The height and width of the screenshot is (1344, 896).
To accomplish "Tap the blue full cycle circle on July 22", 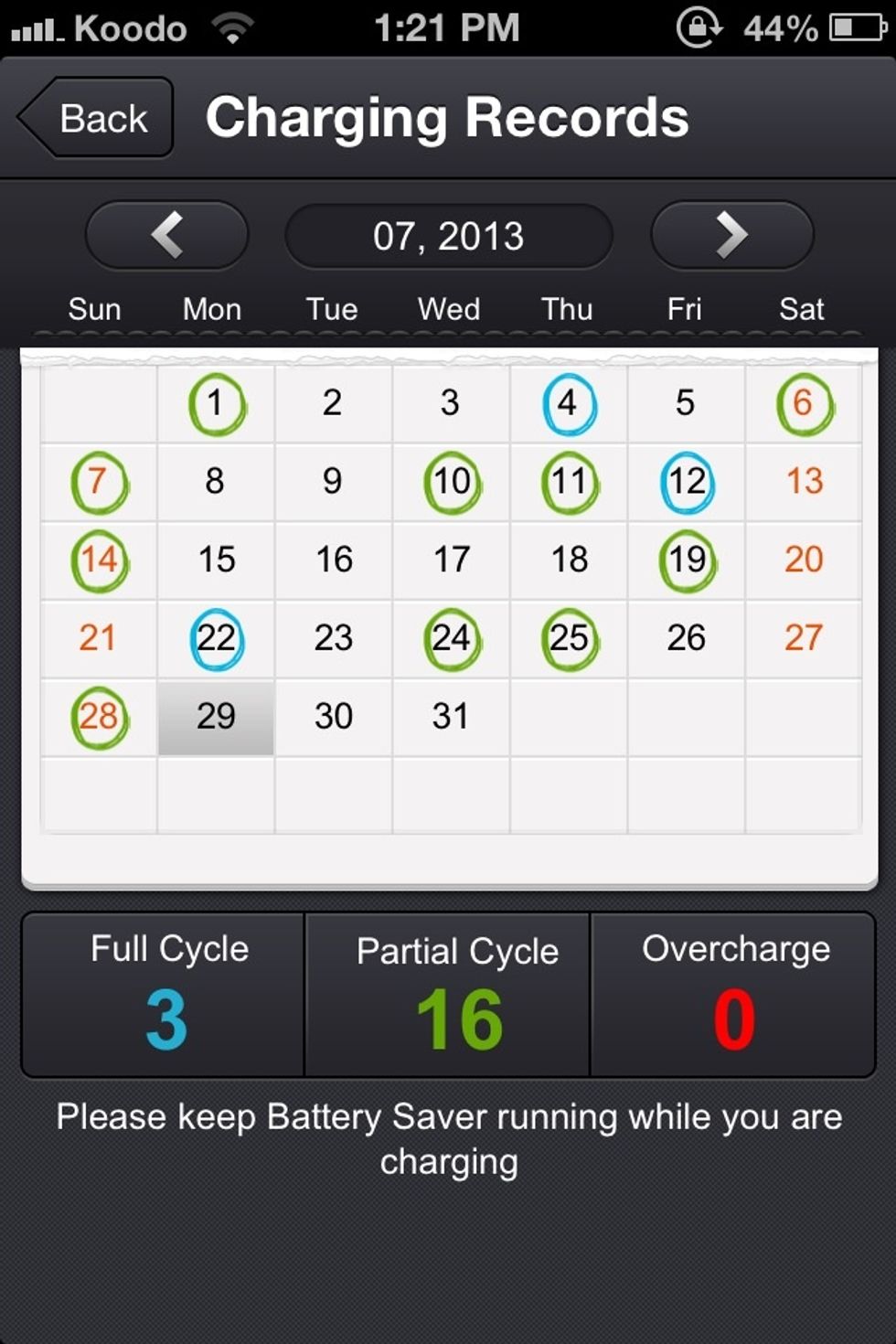I will [x=215, y=640].
